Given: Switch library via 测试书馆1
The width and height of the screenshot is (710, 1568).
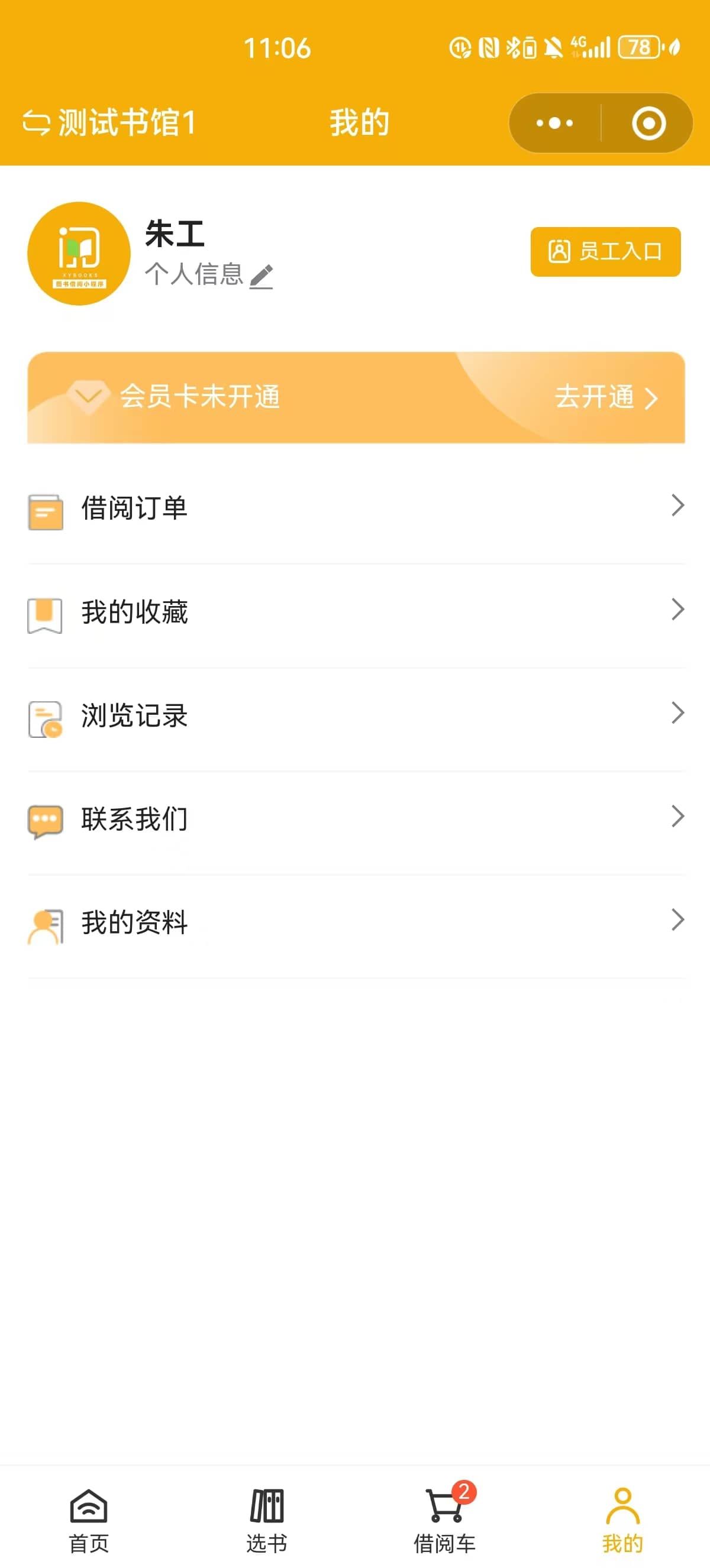Looking at the screenshot, I should [x=109, y=123].
